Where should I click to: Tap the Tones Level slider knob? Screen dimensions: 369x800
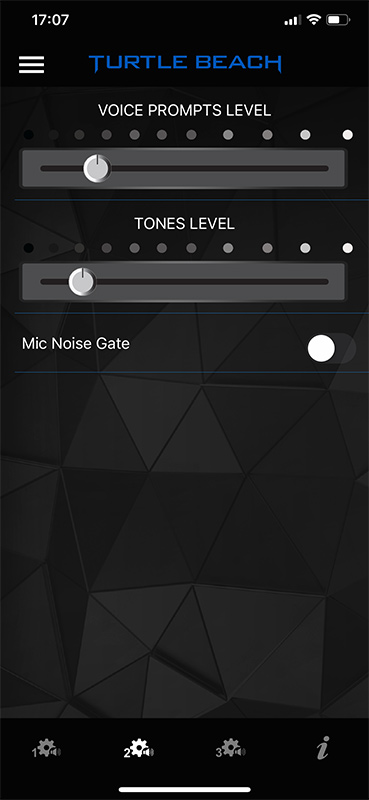coord(82,282)
